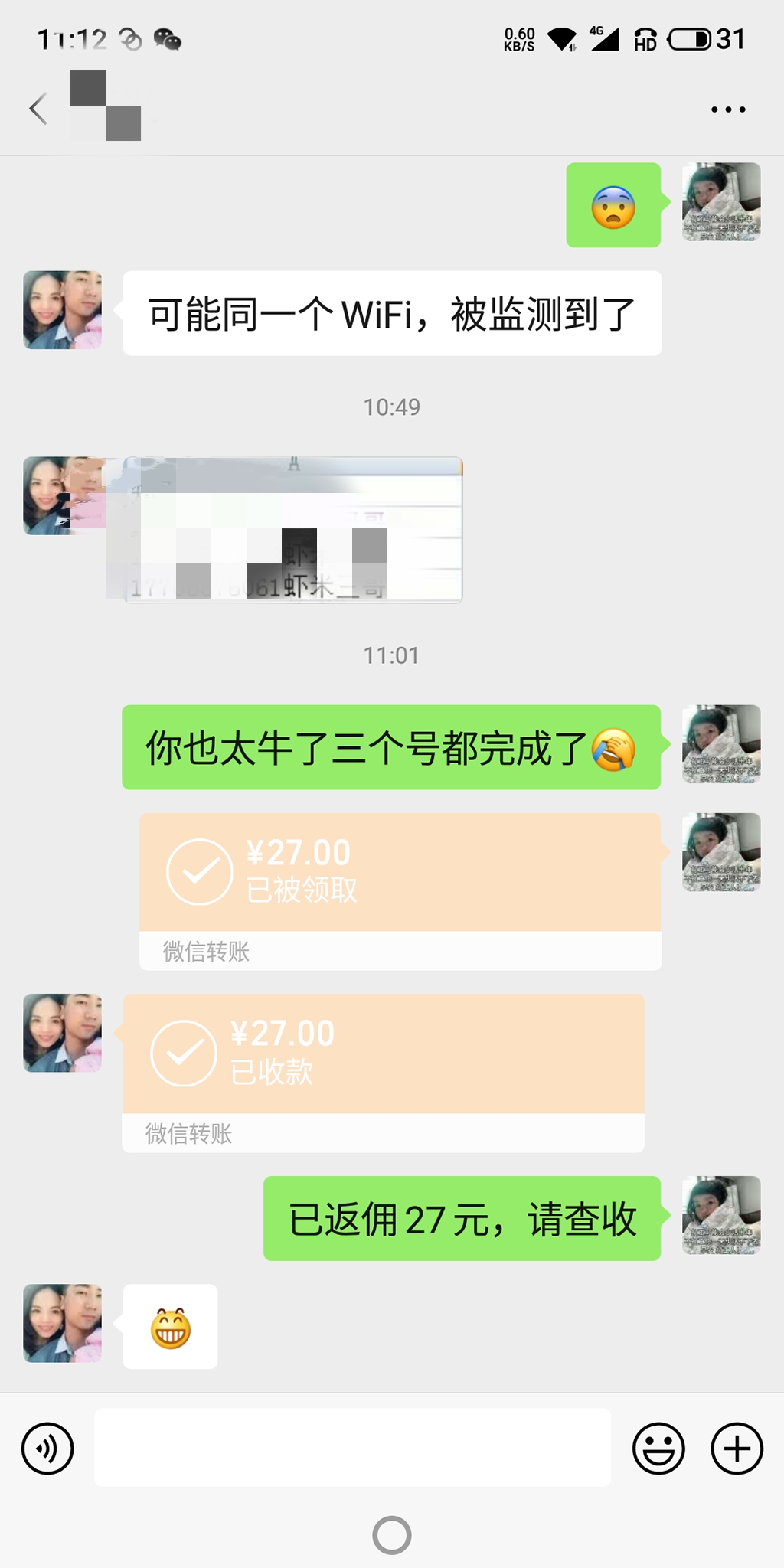
Task: Switch to voice message input
Action: (x=47, y=1449)
